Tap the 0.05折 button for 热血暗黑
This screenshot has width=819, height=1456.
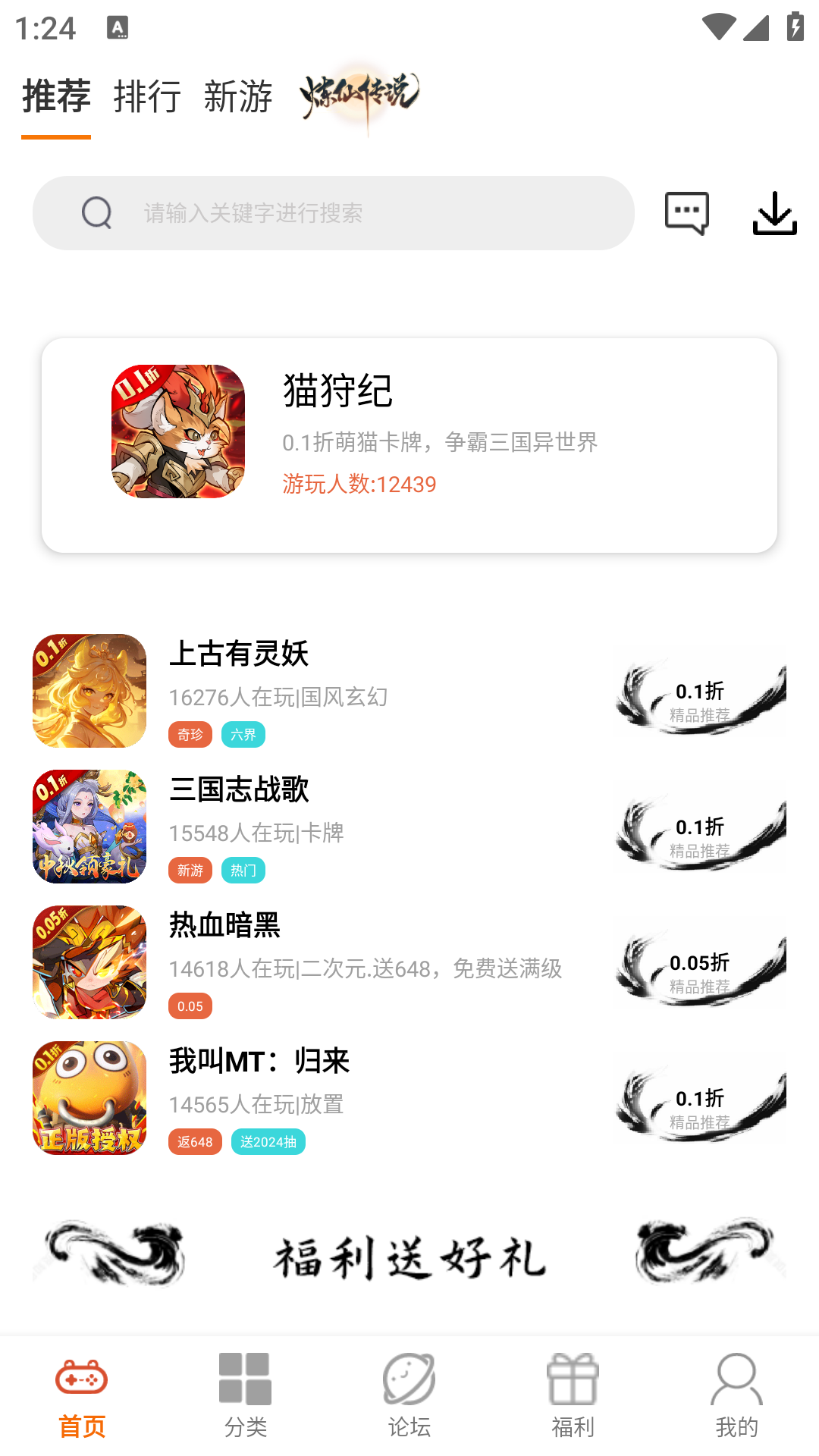[700, 970]
